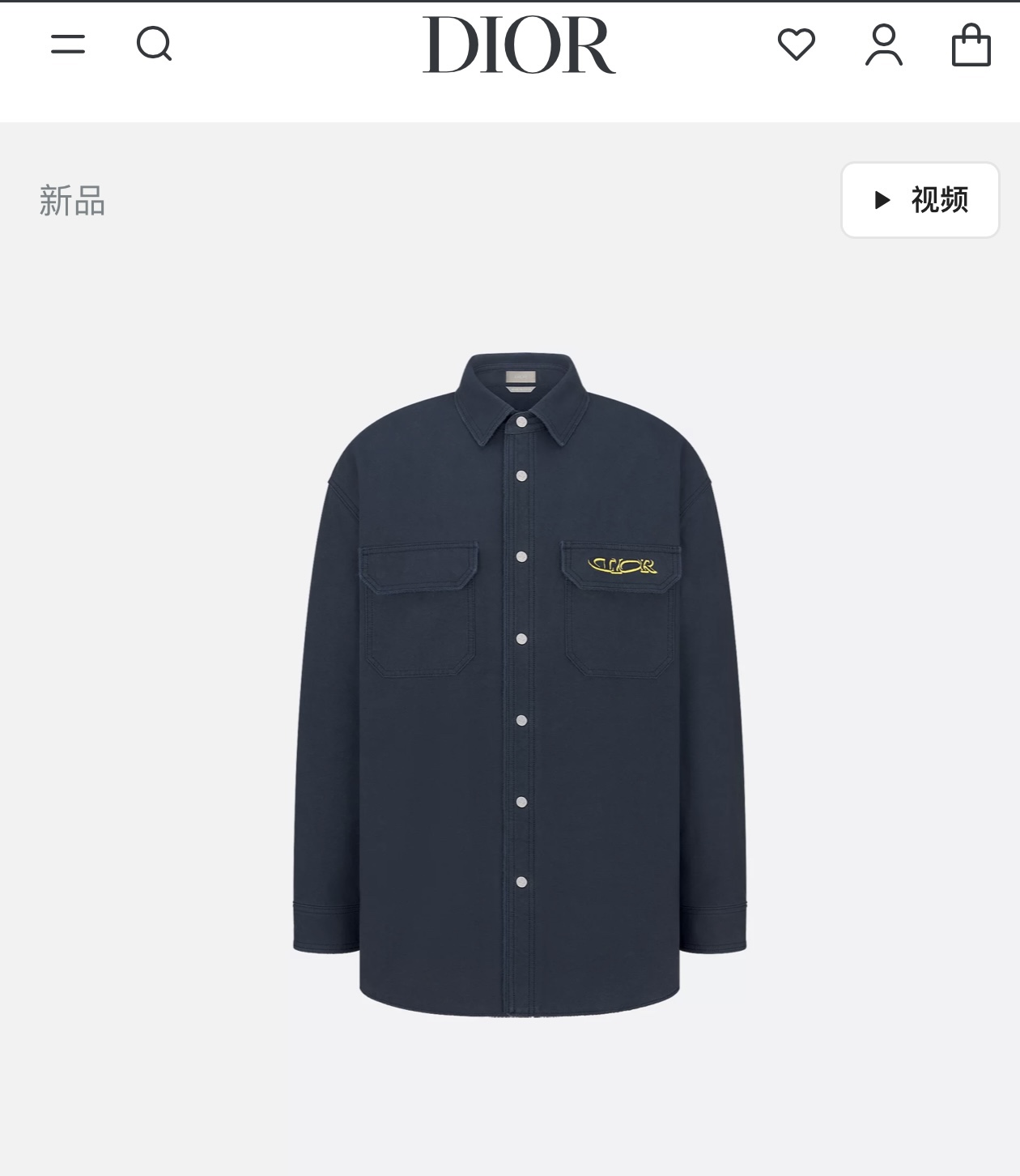View the navy overshirt product image

[519, 684]
